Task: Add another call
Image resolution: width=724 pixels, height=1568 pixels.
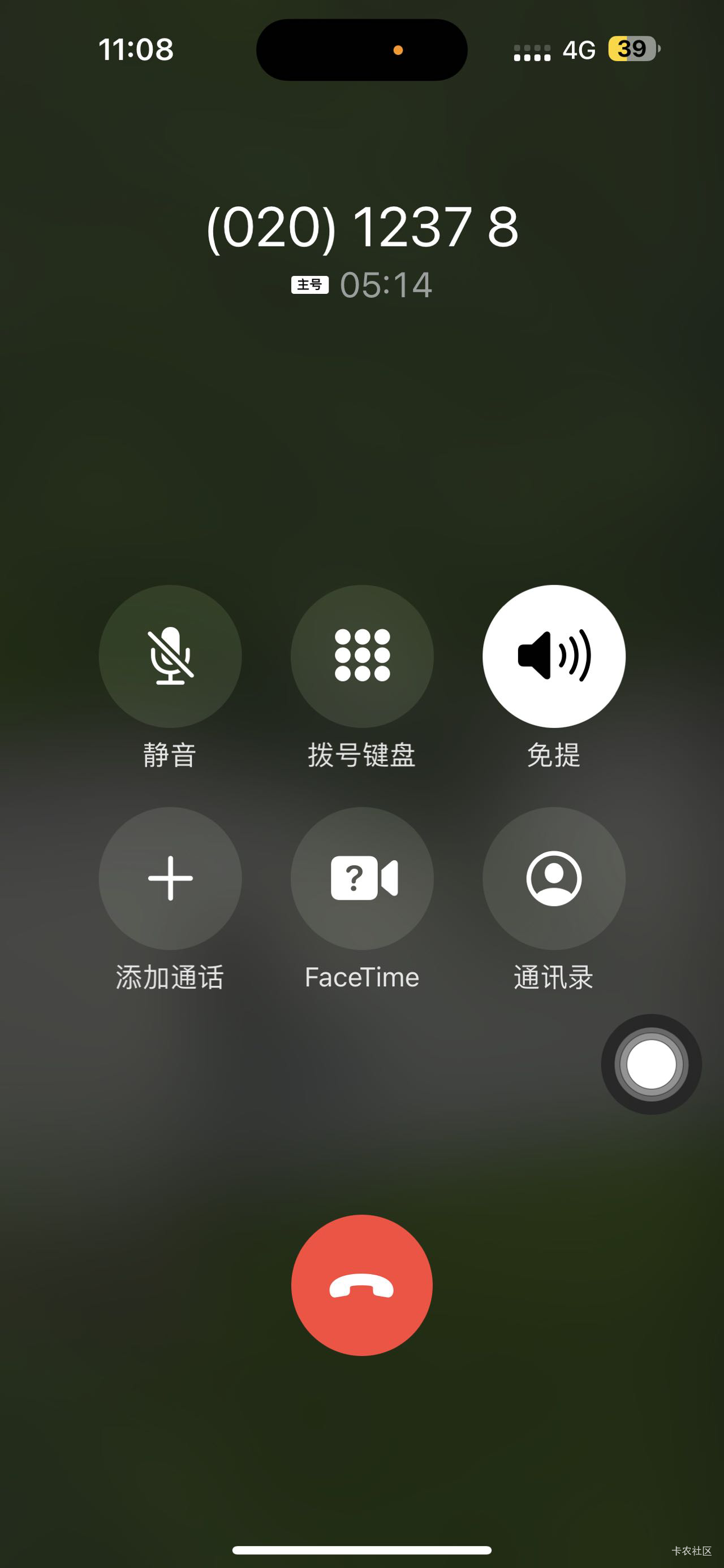Action: (x=170, y=878)
